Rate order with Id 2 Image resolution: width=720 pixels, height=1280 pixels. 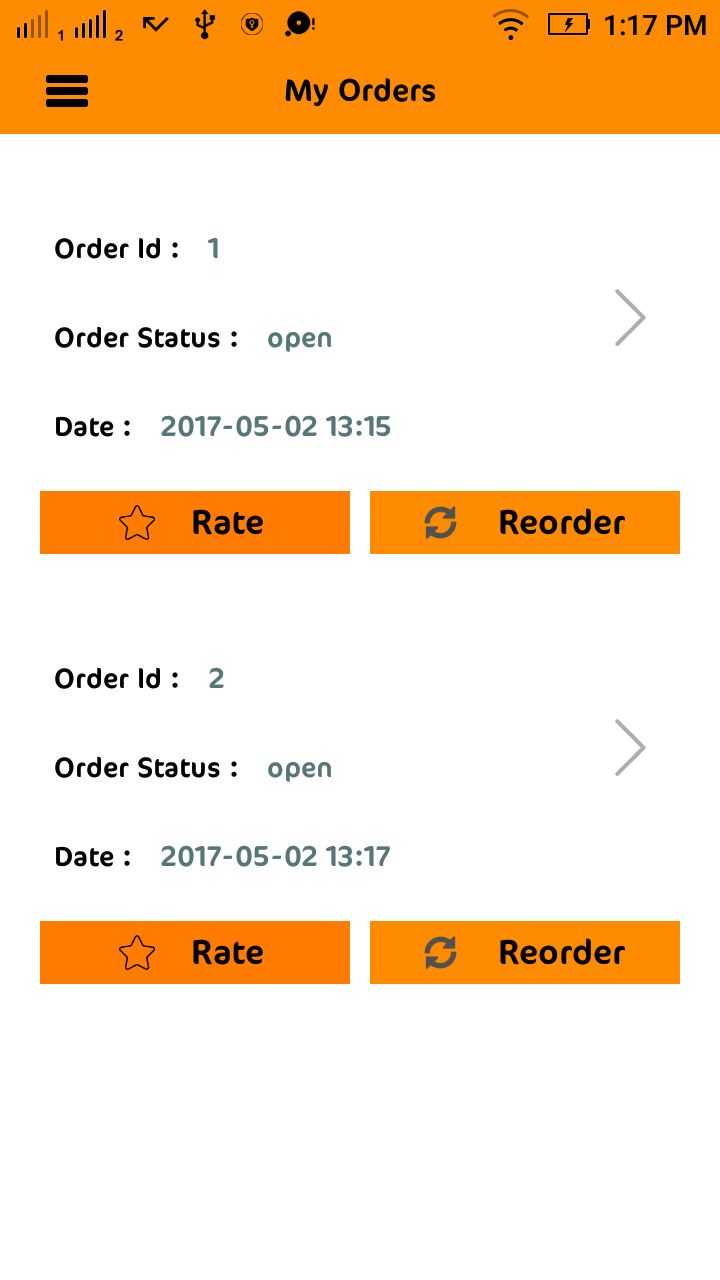point(195,952)
